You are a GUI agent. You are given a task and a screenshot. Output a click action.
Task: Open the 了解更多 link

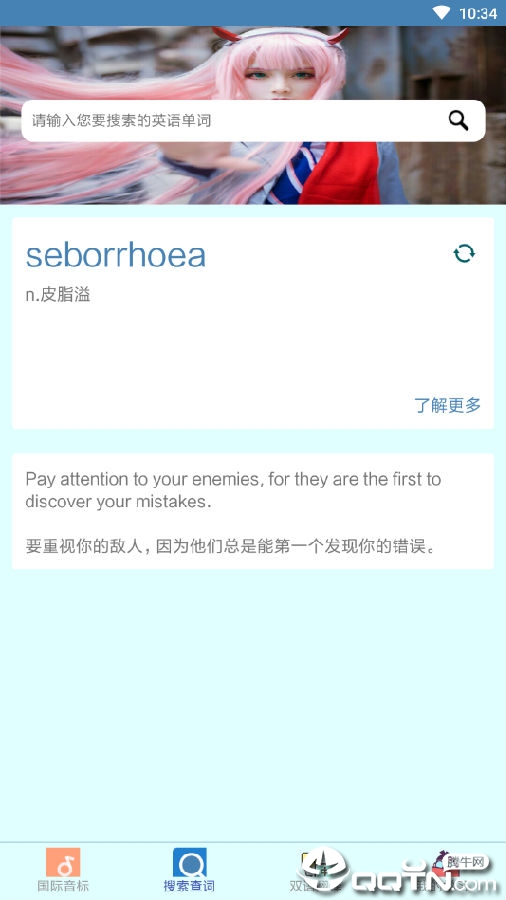(447, 405)
